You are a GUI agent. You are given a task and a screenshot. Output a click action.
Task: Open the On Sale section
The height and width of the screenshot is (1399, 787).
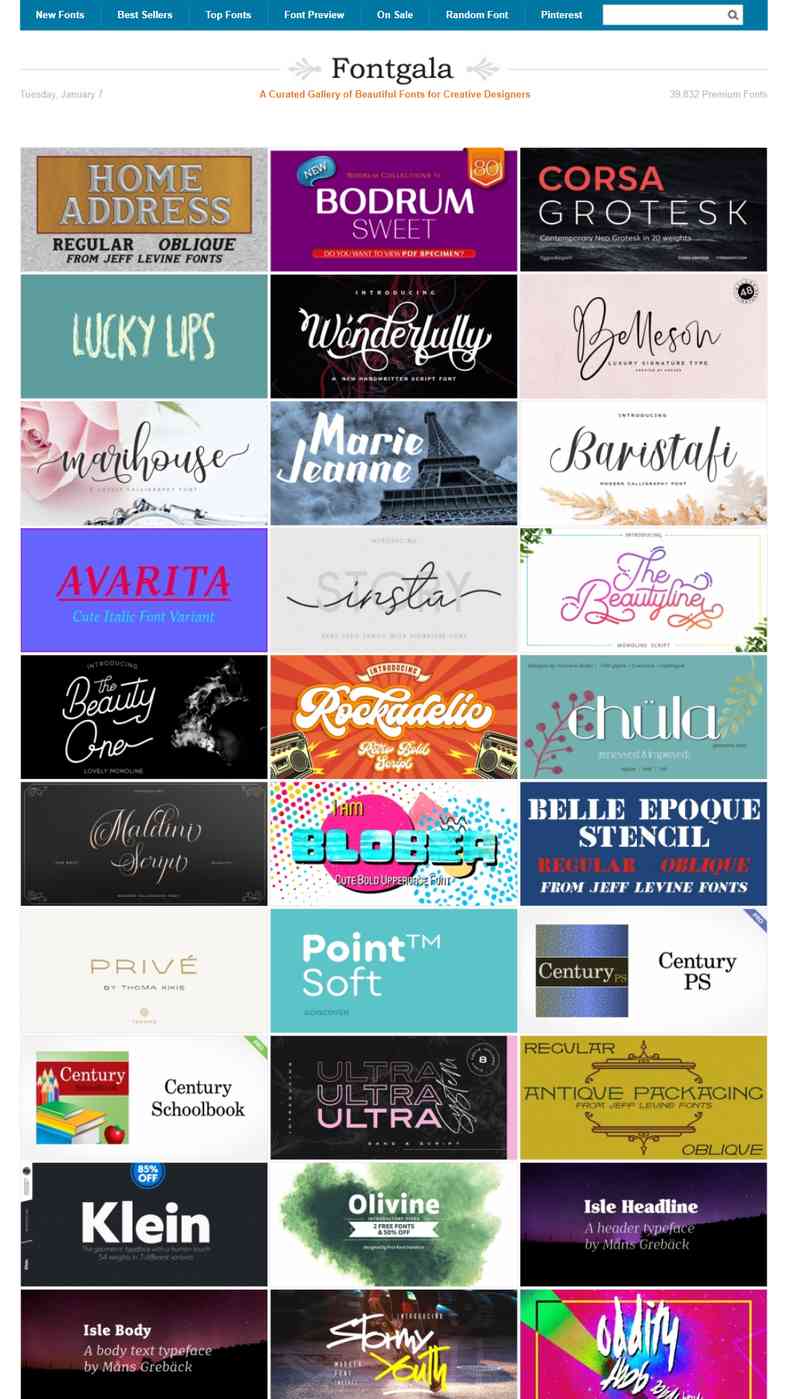(395, 15)
